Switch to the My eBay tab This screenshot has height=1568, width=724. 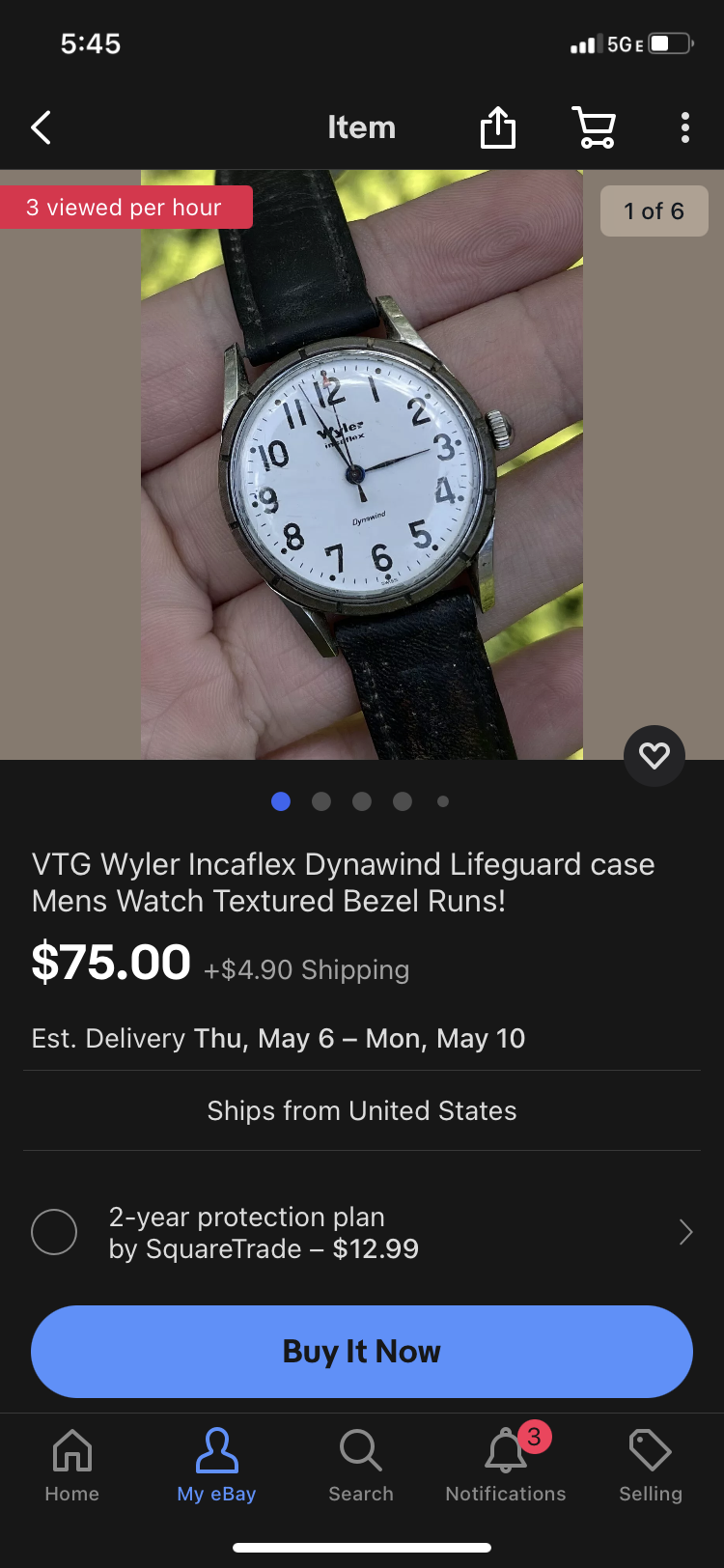coord(216,1465)
